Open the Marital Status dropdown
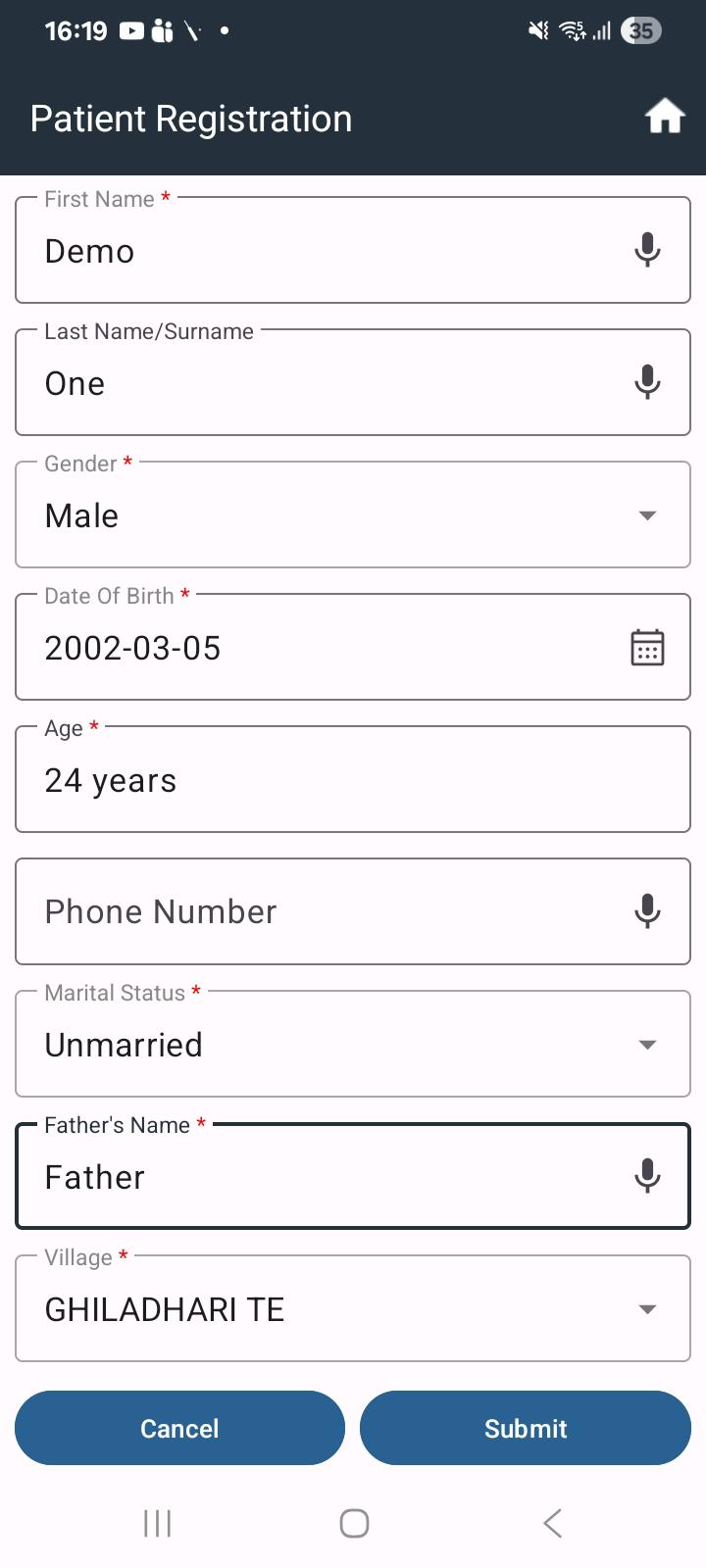The width and height of the screenshot is (706, 1568). coord(353,1044)
